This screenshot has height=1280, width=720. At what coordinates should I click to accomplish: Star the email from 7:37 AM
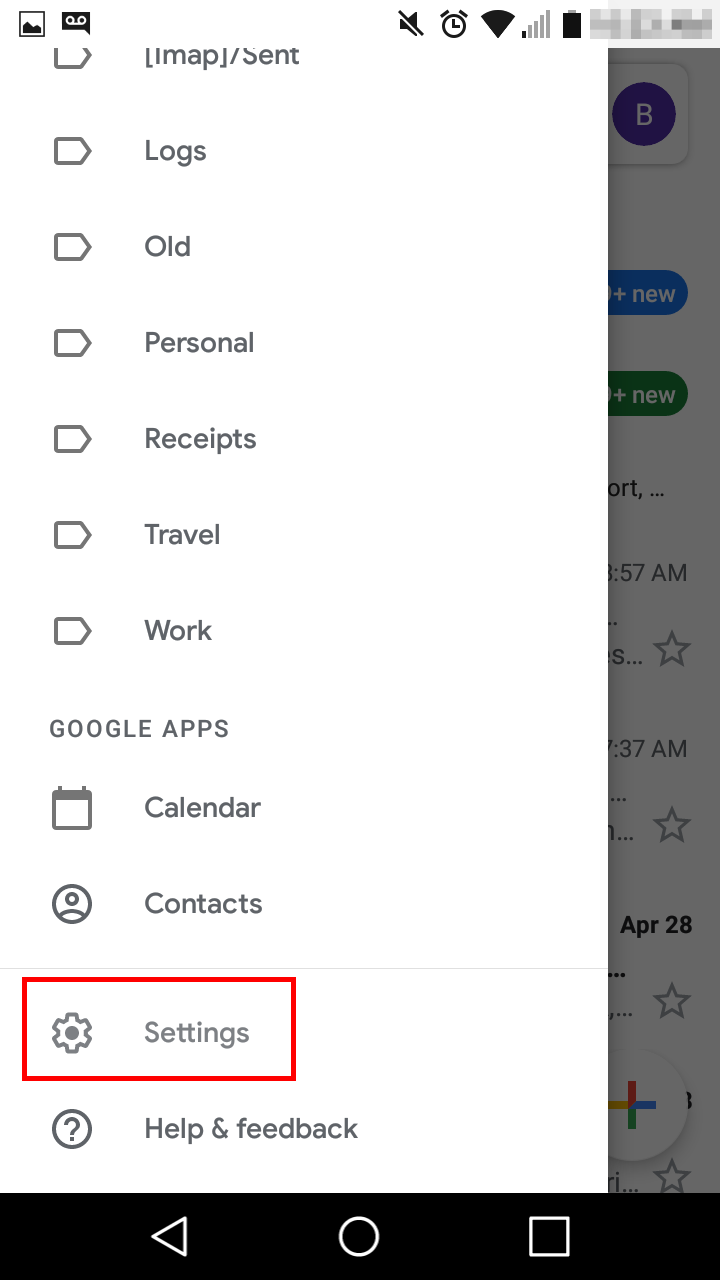coord(673,824)
